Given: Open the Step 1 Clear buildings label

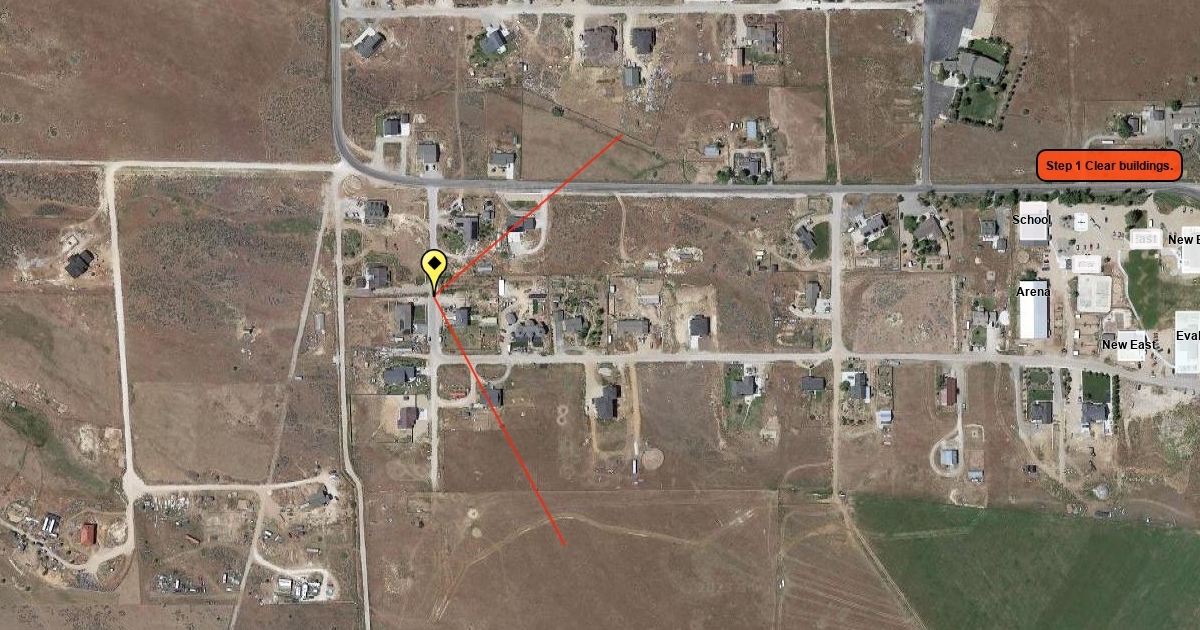Looking at the screenshot, I should point(1109,166).
